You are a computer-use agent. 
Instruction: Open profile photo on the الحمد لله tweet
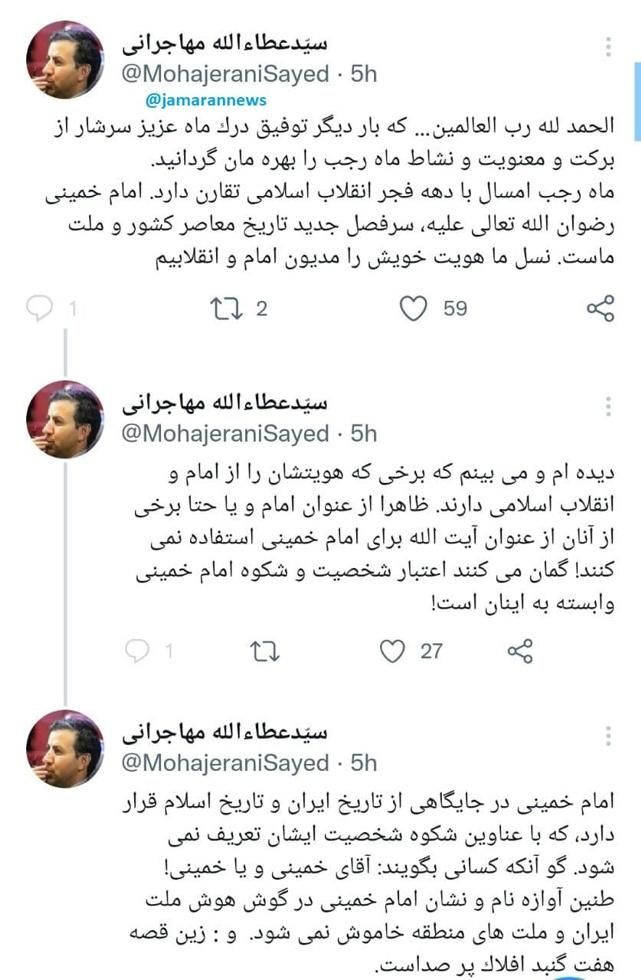tap(64, 60)
